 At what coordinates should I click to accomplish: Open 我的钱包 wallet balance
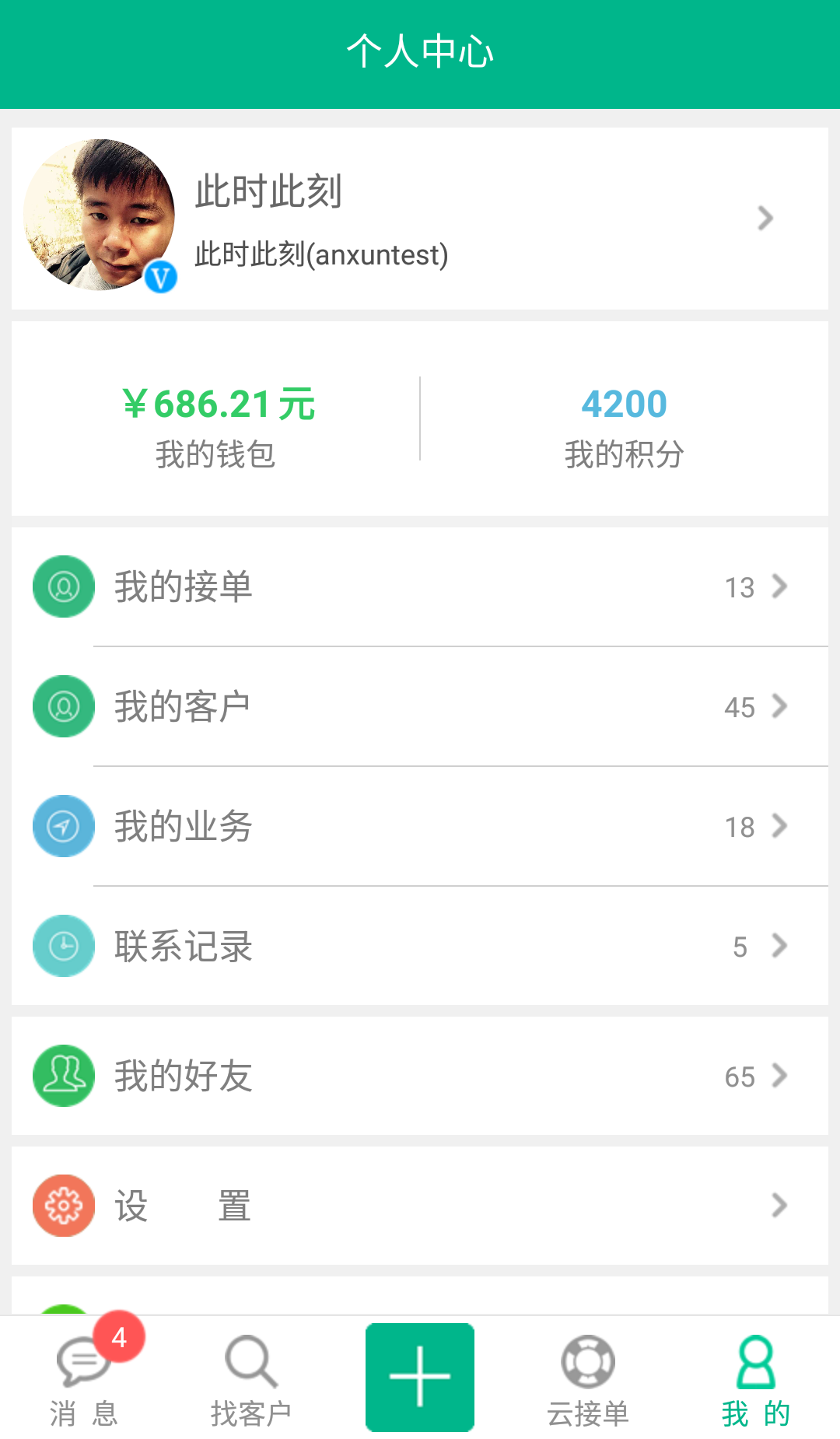[x=216, y=428]
